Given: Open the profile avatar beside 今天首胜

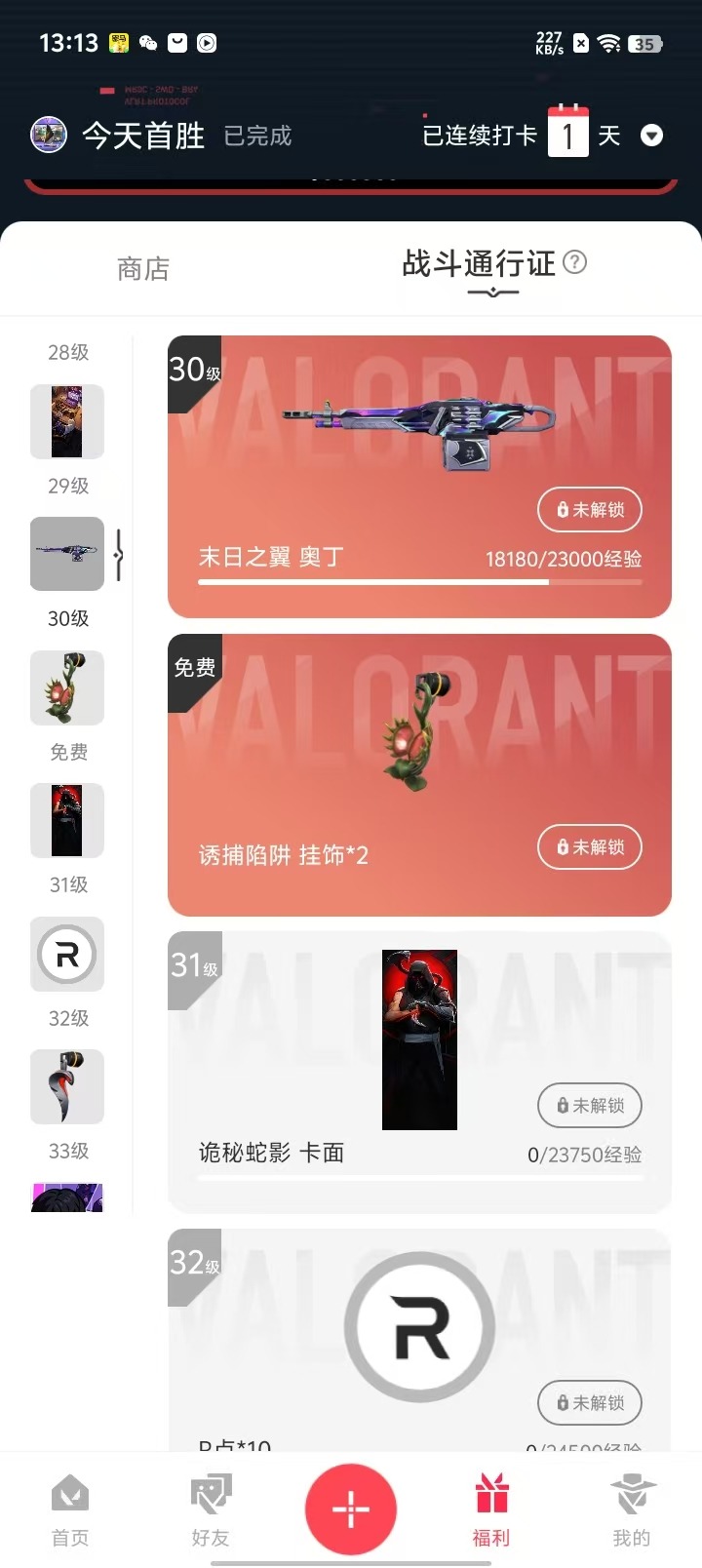Looking at the screenshot, I should pyautogui.click(x=49, y=136).
